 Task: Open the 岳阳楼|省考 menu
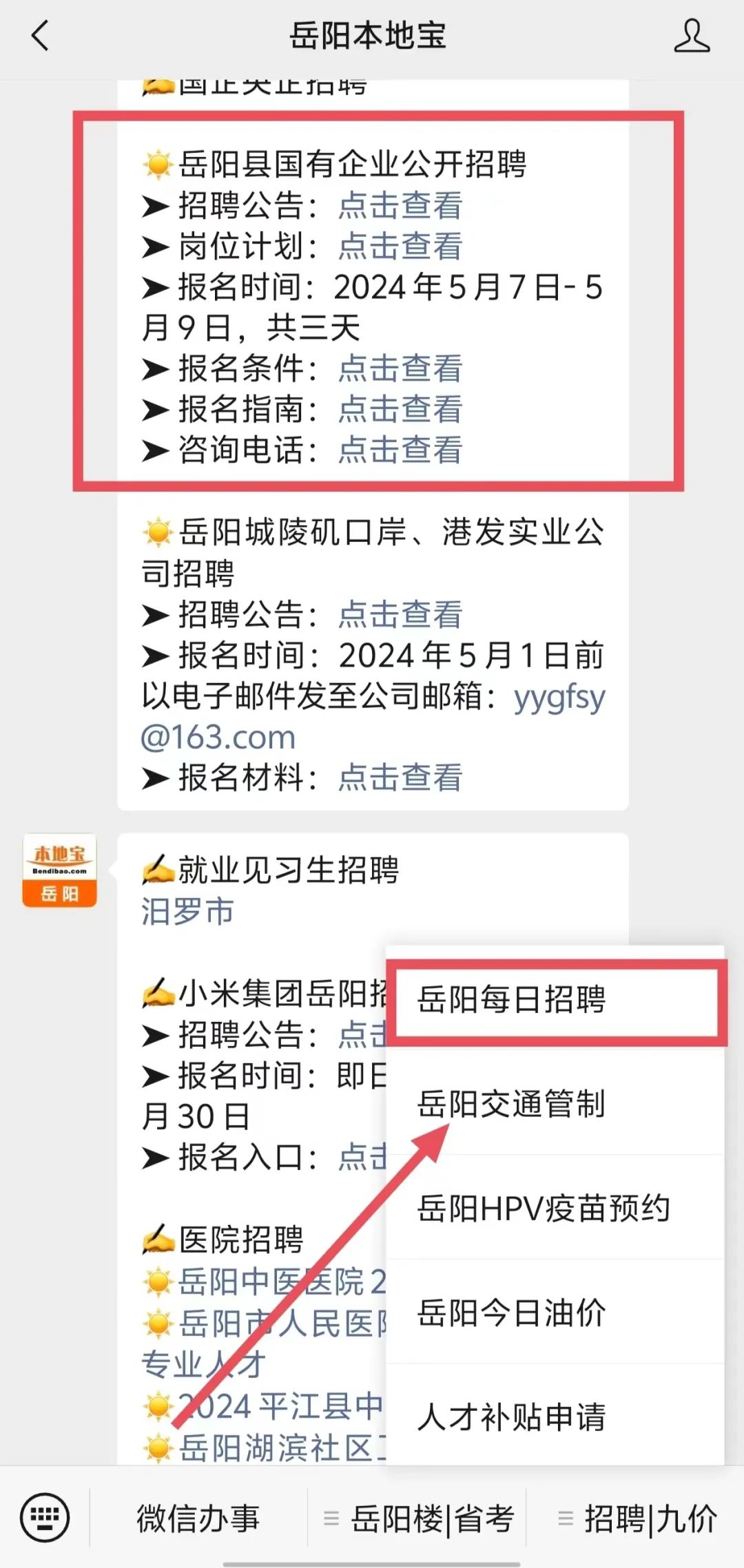click(417, 1518)
